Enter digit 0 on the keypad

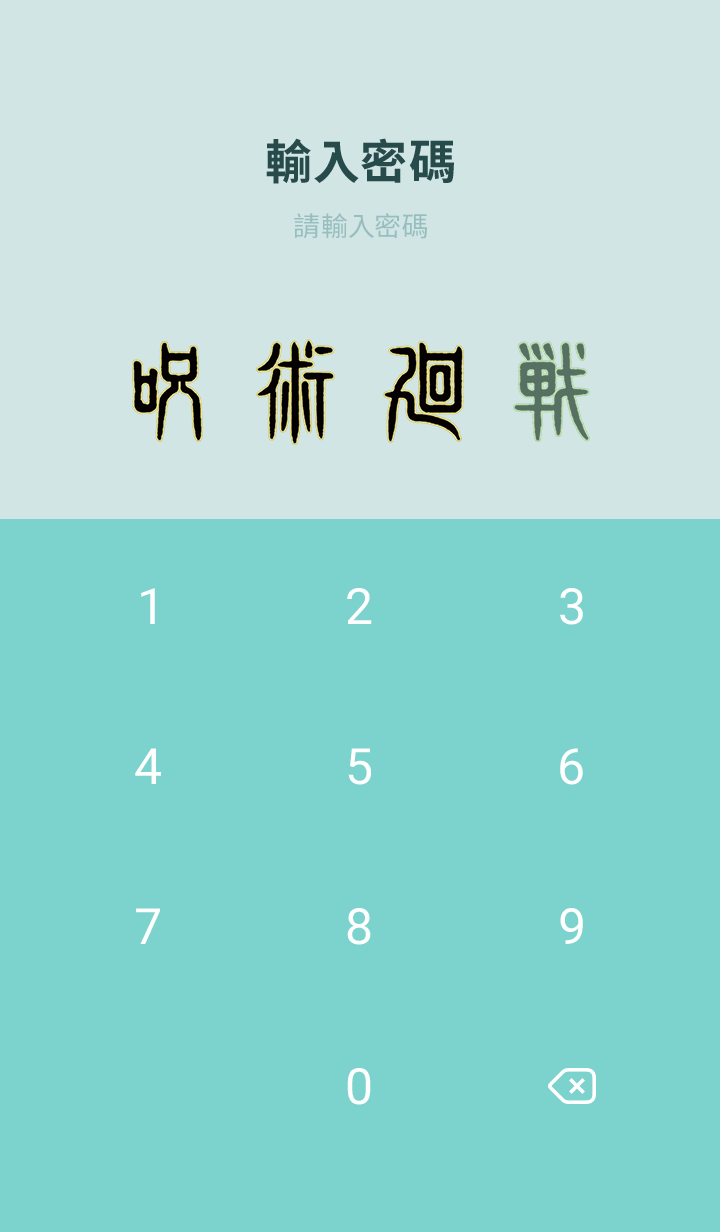(359, 1087)
